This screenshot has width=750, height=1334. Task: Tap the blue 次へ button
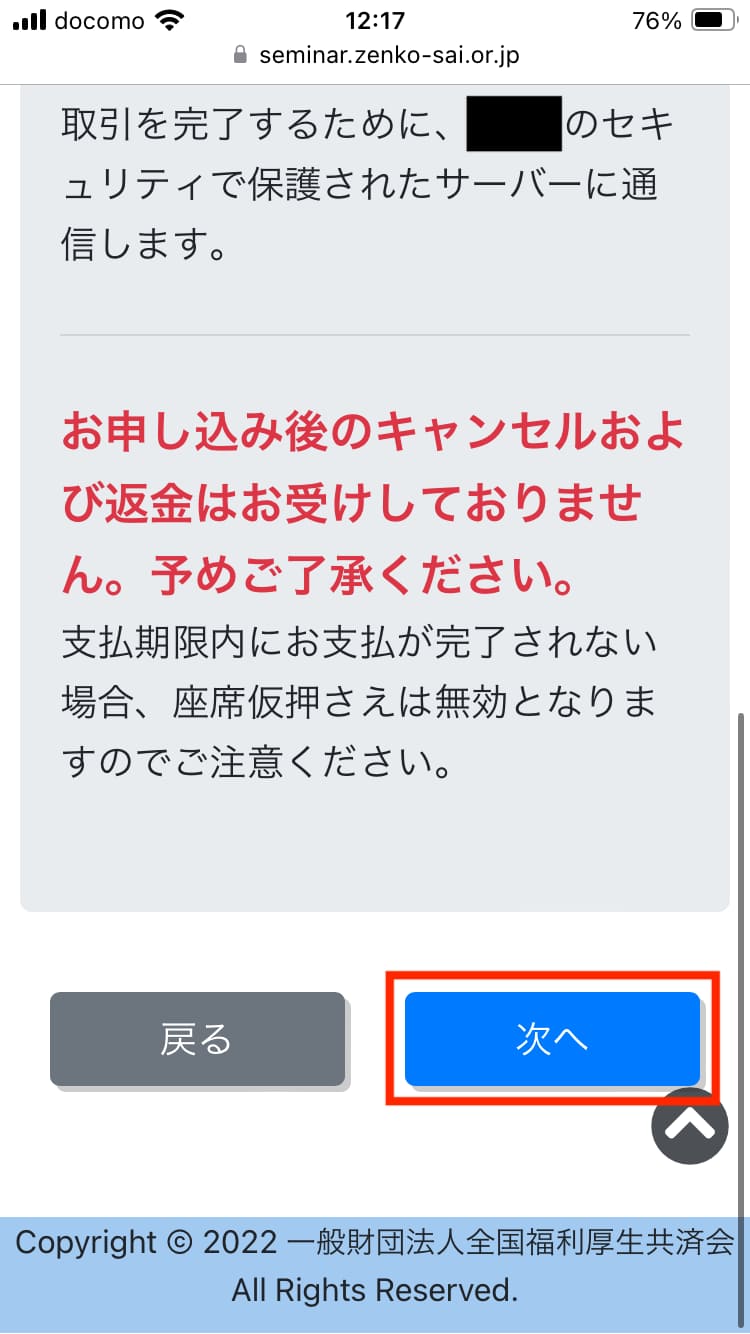tap(551, 1039)
